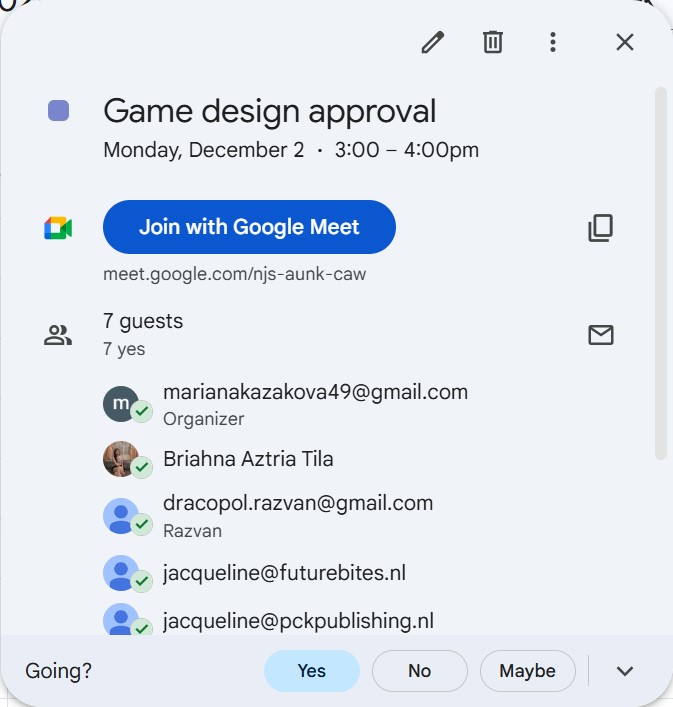Email all guests via envelope icon
This screenshot has height=707, width=673.
pos(600,335)
